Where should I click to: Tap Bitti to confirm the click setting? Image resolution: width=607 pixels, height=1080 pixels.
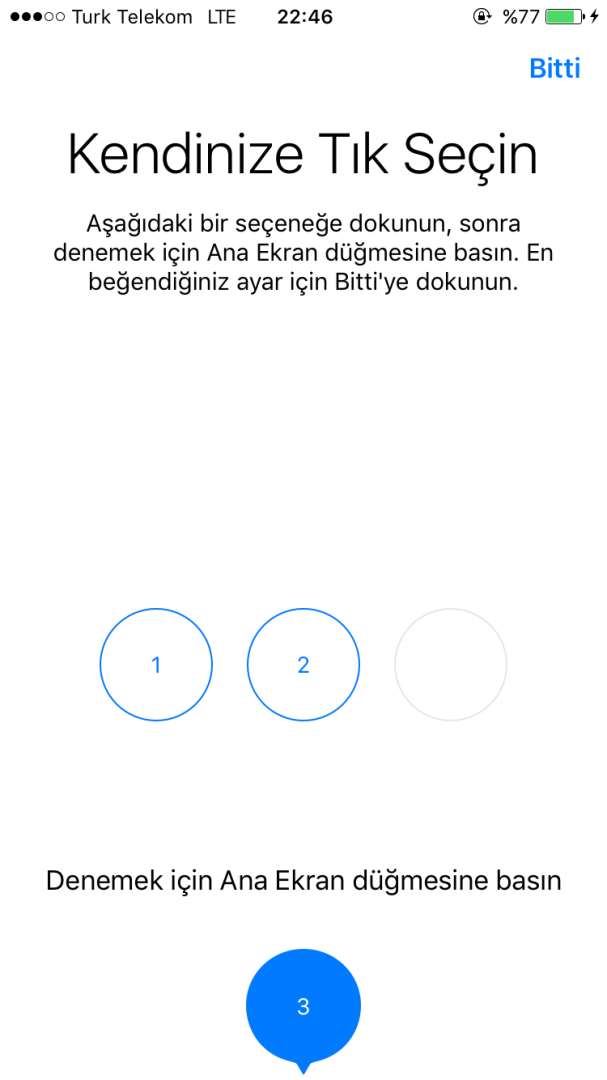pyautogui.click(x=555, y=68)
